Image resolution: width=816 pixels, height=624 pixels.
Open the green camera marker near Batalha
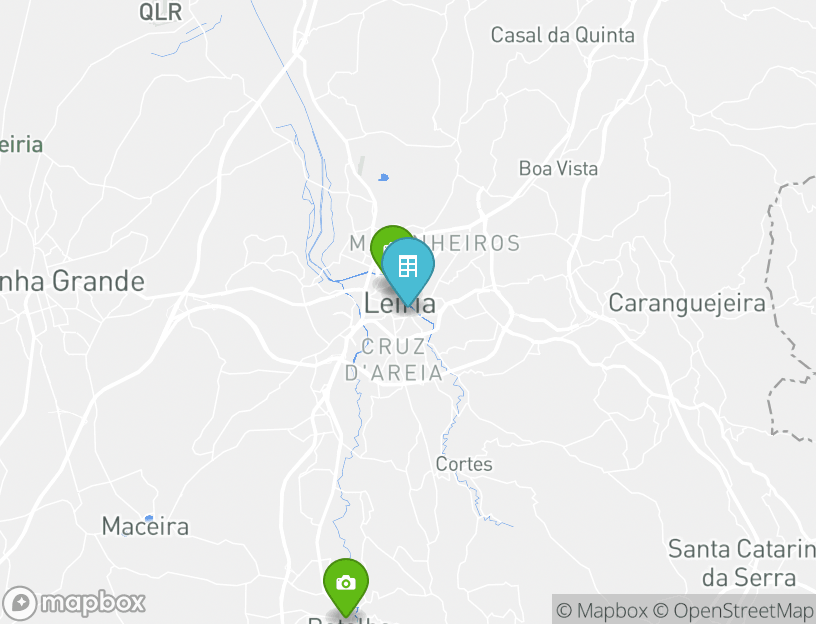tap(345, 583)
